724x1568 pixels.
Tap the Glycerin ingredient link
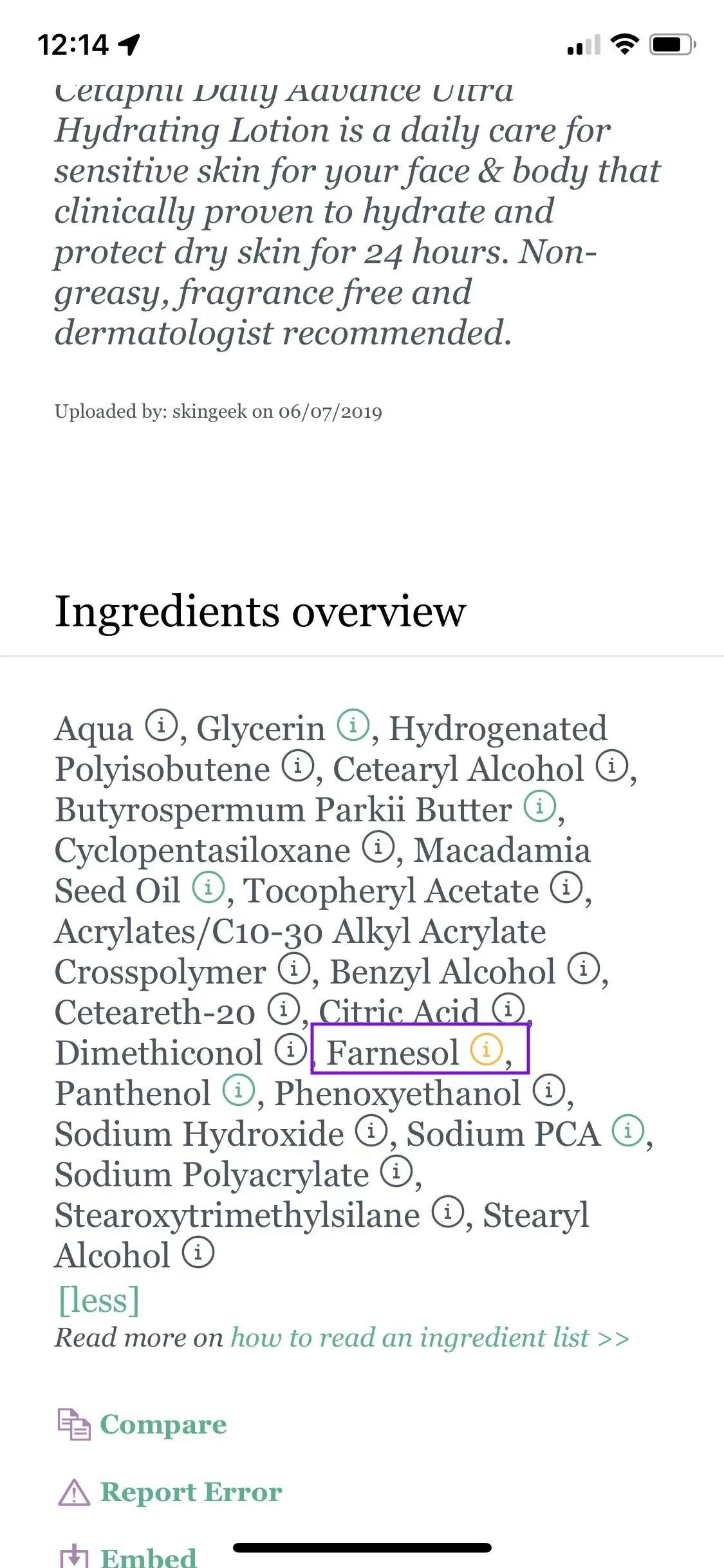pyautogui.click(x=261, y=729)
